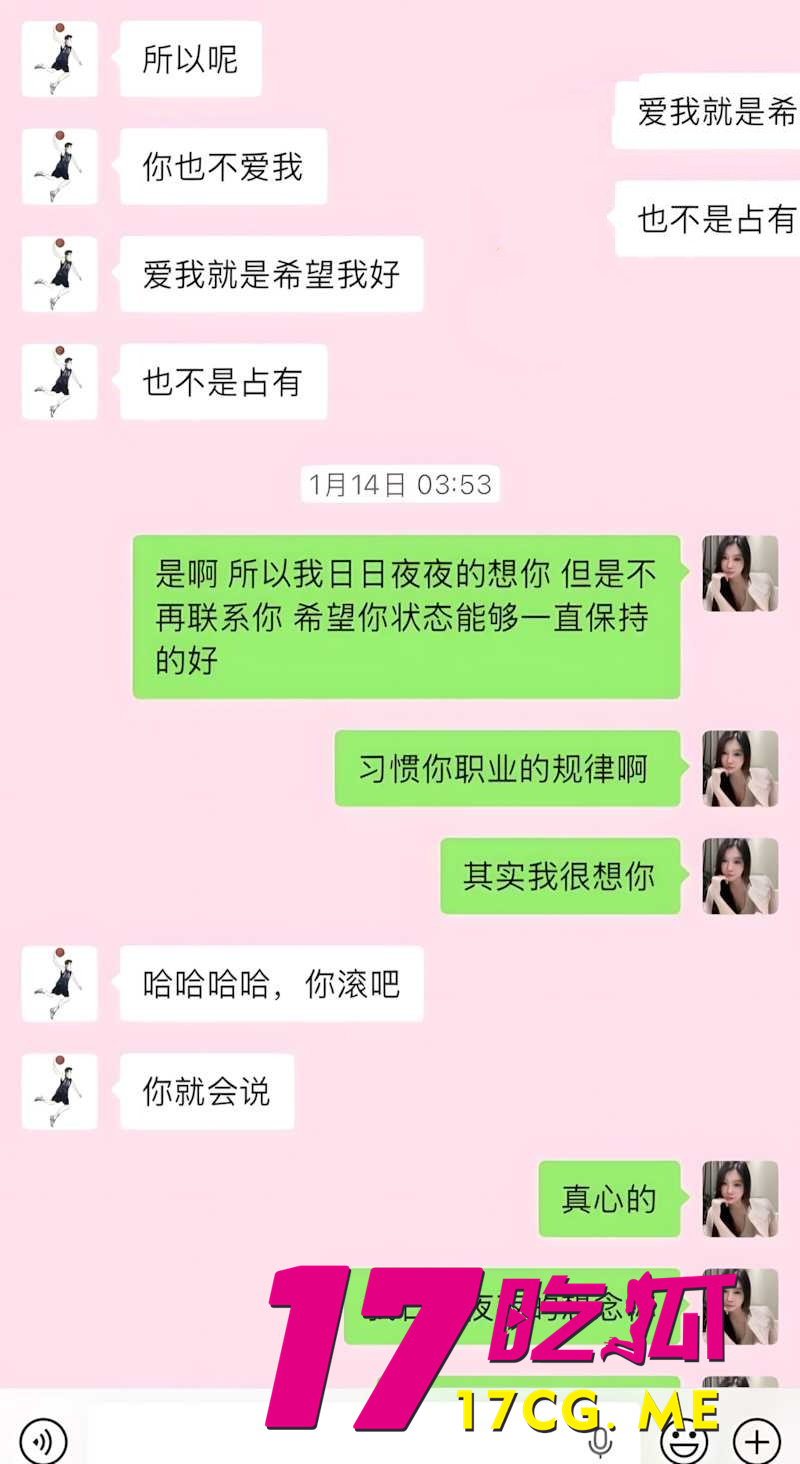Tap the '爱我就是希望我好' bubble
Viewport: 800px width, 1464px height.
pyautogui.click(x=271, y=273)
